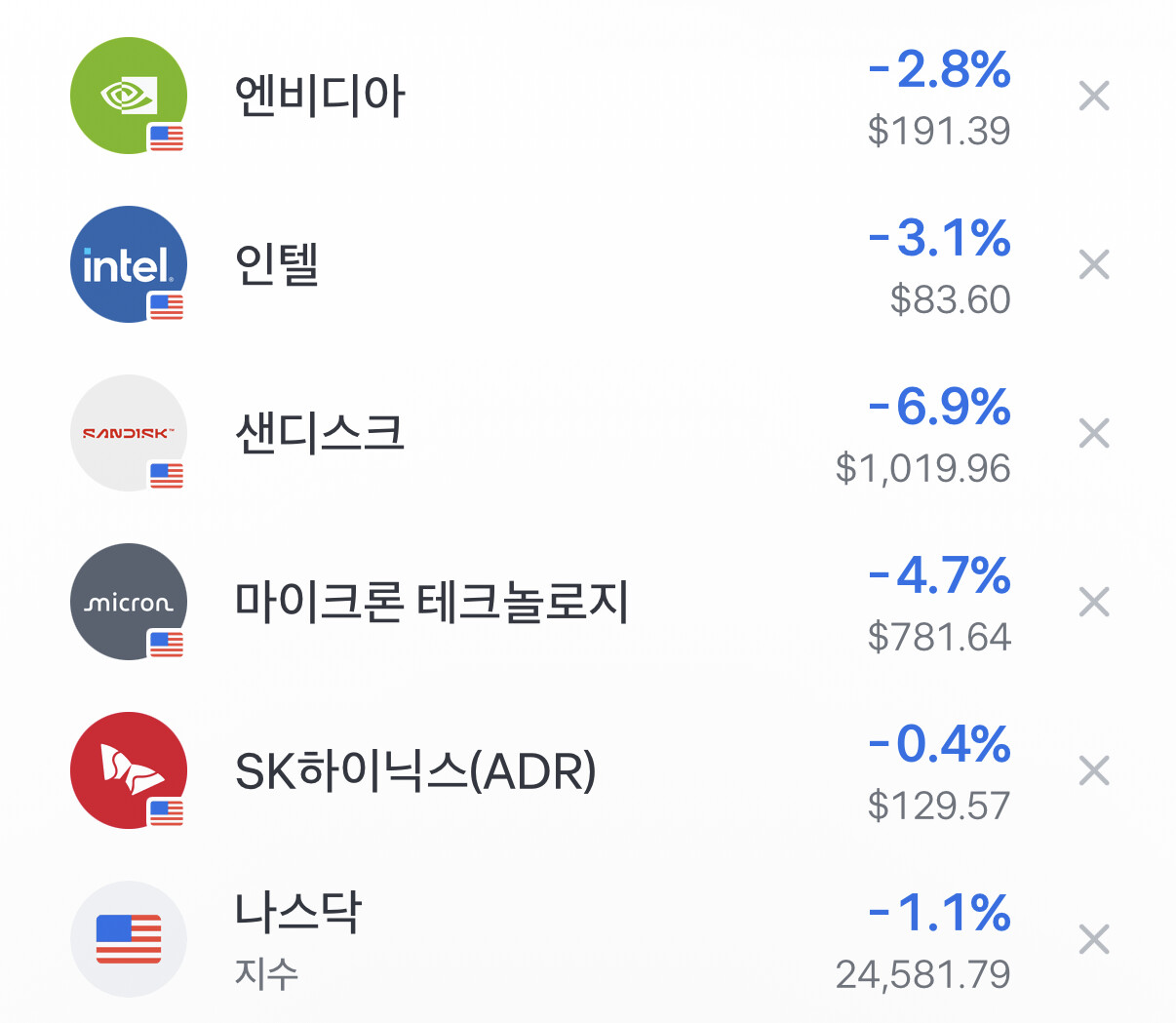The height and width of the screenshot is (1023, 1176).
Task: Remove 마이크론 테크놀로지 from the list
Action: (1094, 602)
